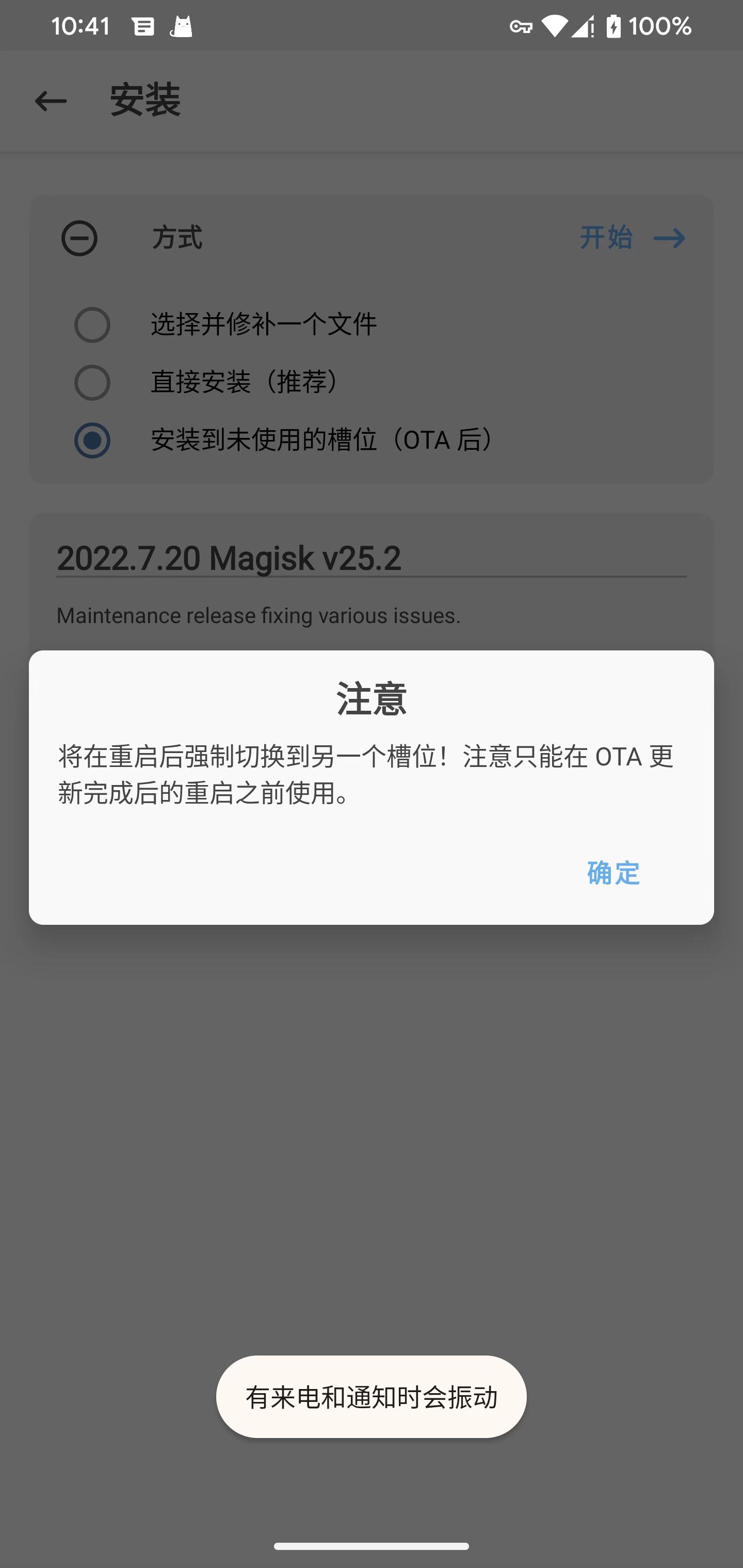Click the back arrow on the 安装 screen

(50, 101)
